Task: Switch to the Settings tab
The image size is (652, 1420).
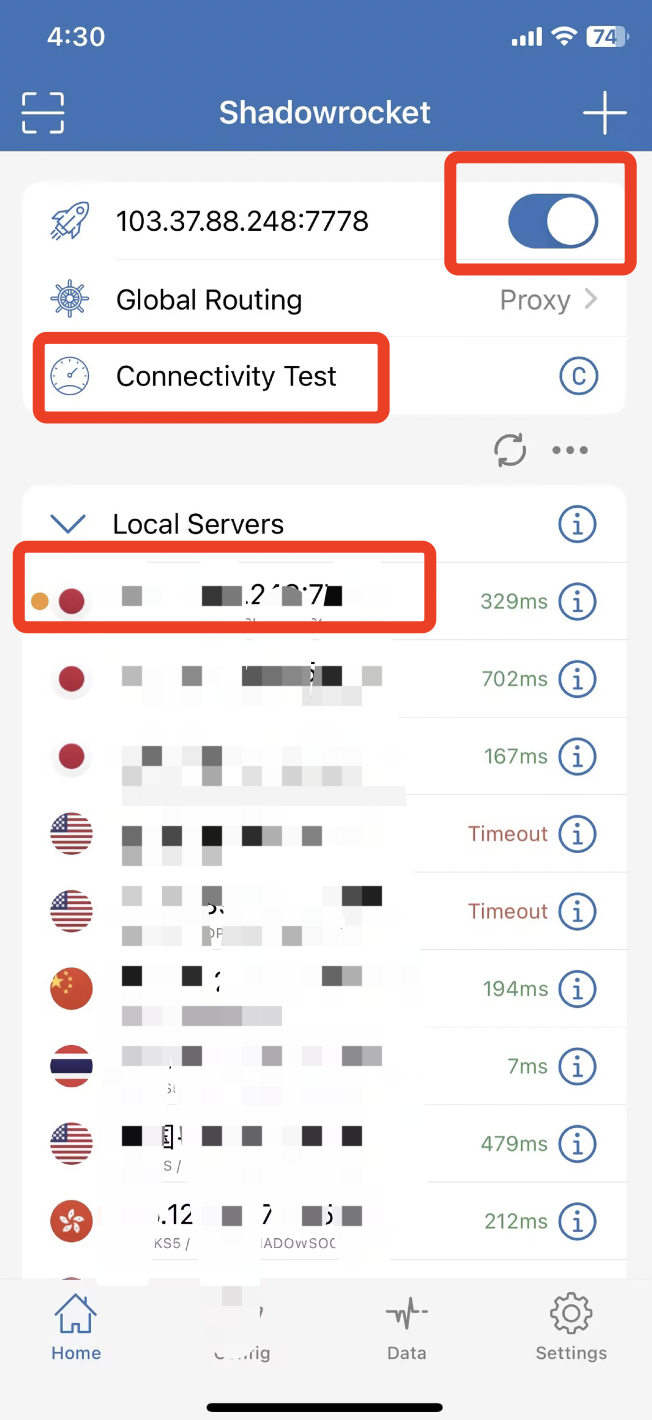Action: coord(571,1328)
